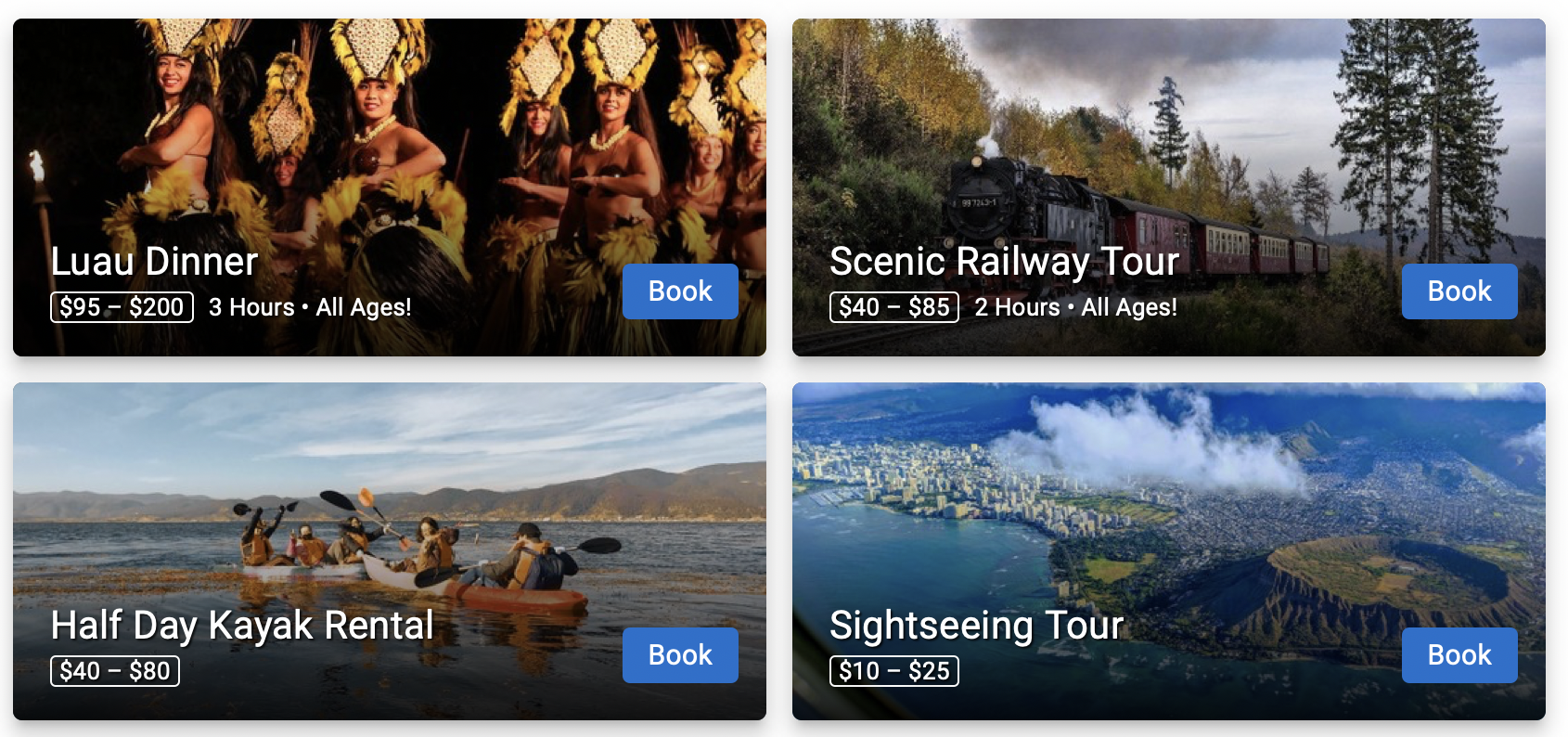Book the Luau Dinner
This screenshot has width=1568, height=737.
point(680,291)
